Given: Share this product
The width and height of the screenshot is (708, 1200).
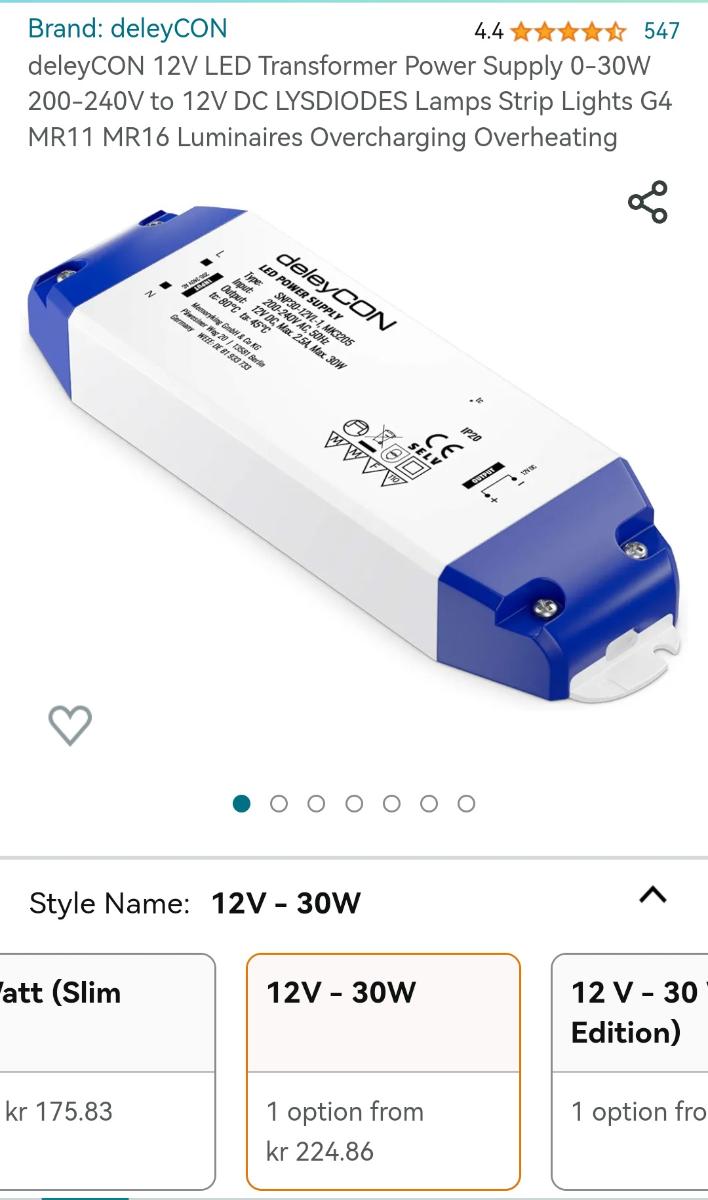Looking at the screenshot, I should point(647,202).
